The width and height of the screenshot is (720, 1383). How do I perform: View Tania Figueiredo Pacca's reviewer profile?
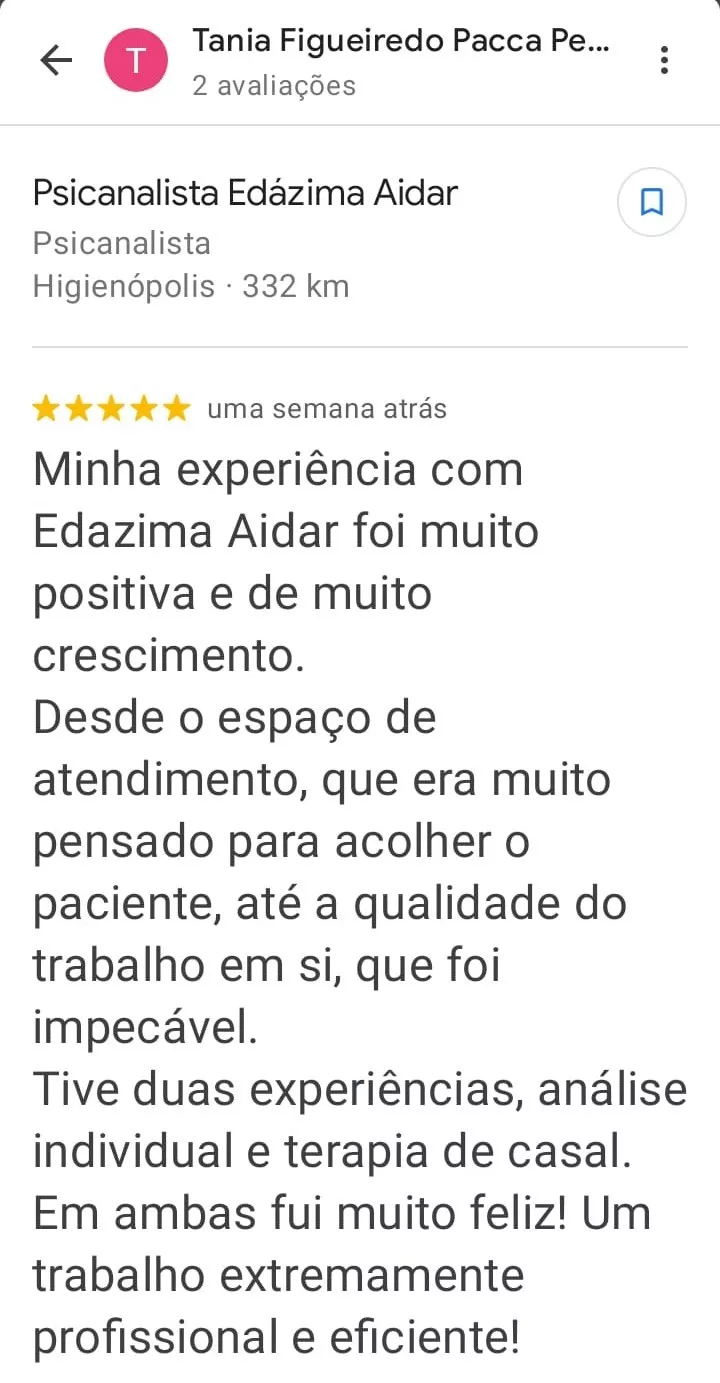[x=400, y=42]
